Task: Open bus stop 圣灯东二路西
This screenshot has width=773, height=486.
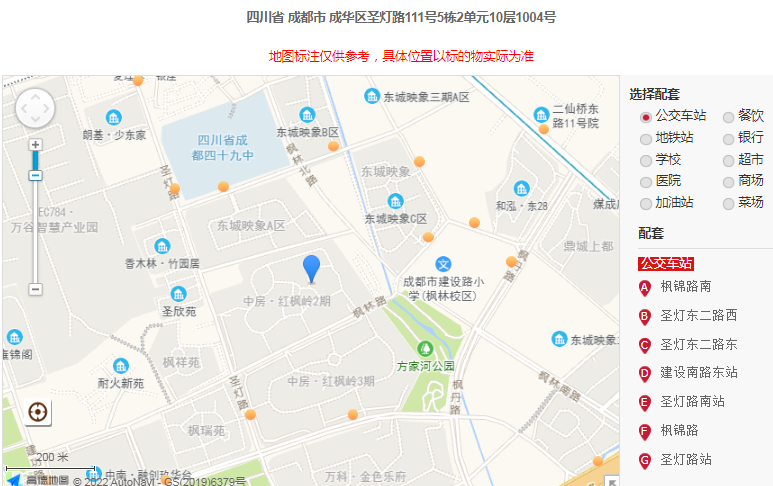Action: click(698, 316)
